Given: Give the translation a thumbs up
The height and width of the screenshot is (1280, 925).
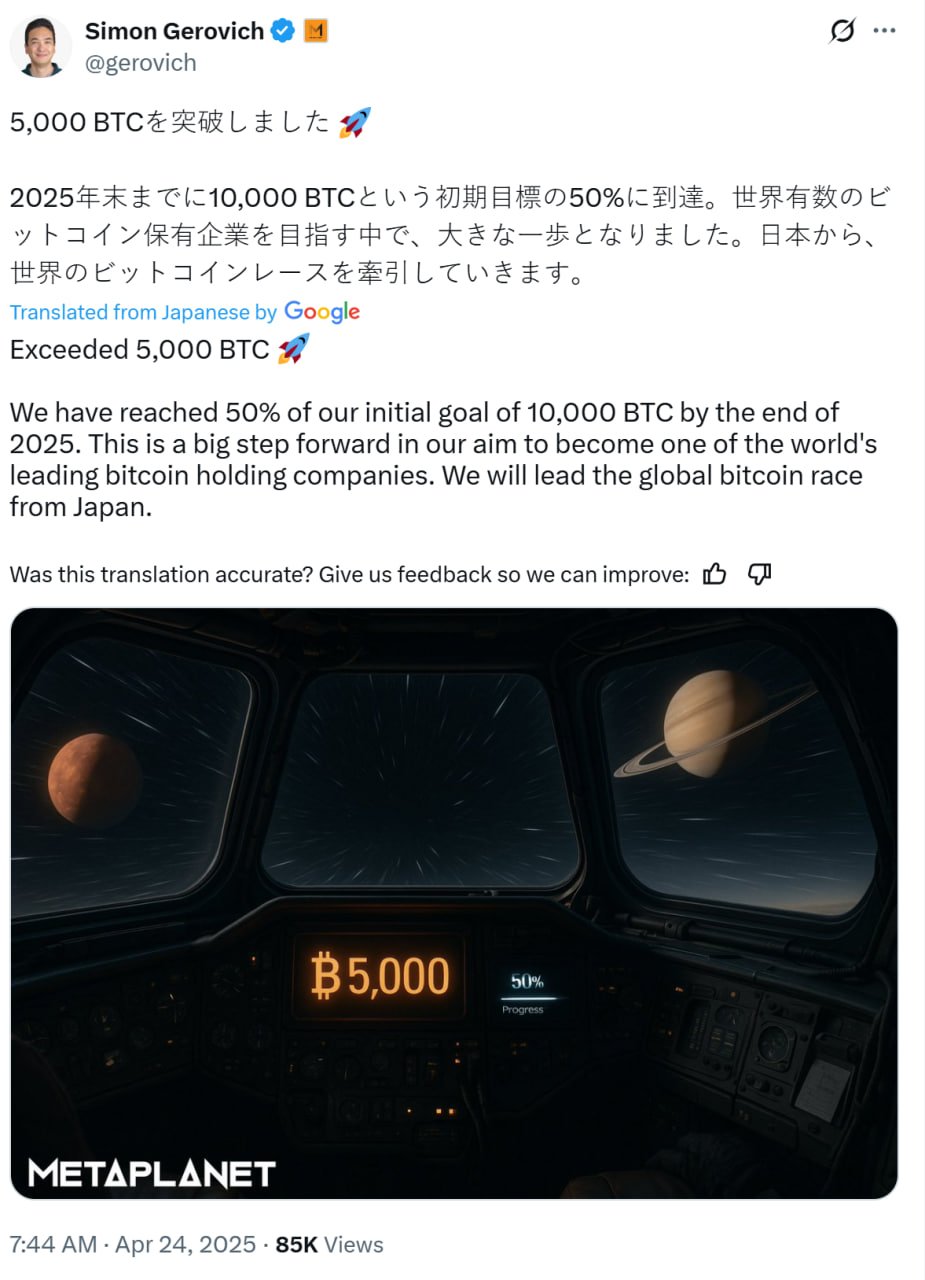Looking at the screenshot, I should point(714,574).
